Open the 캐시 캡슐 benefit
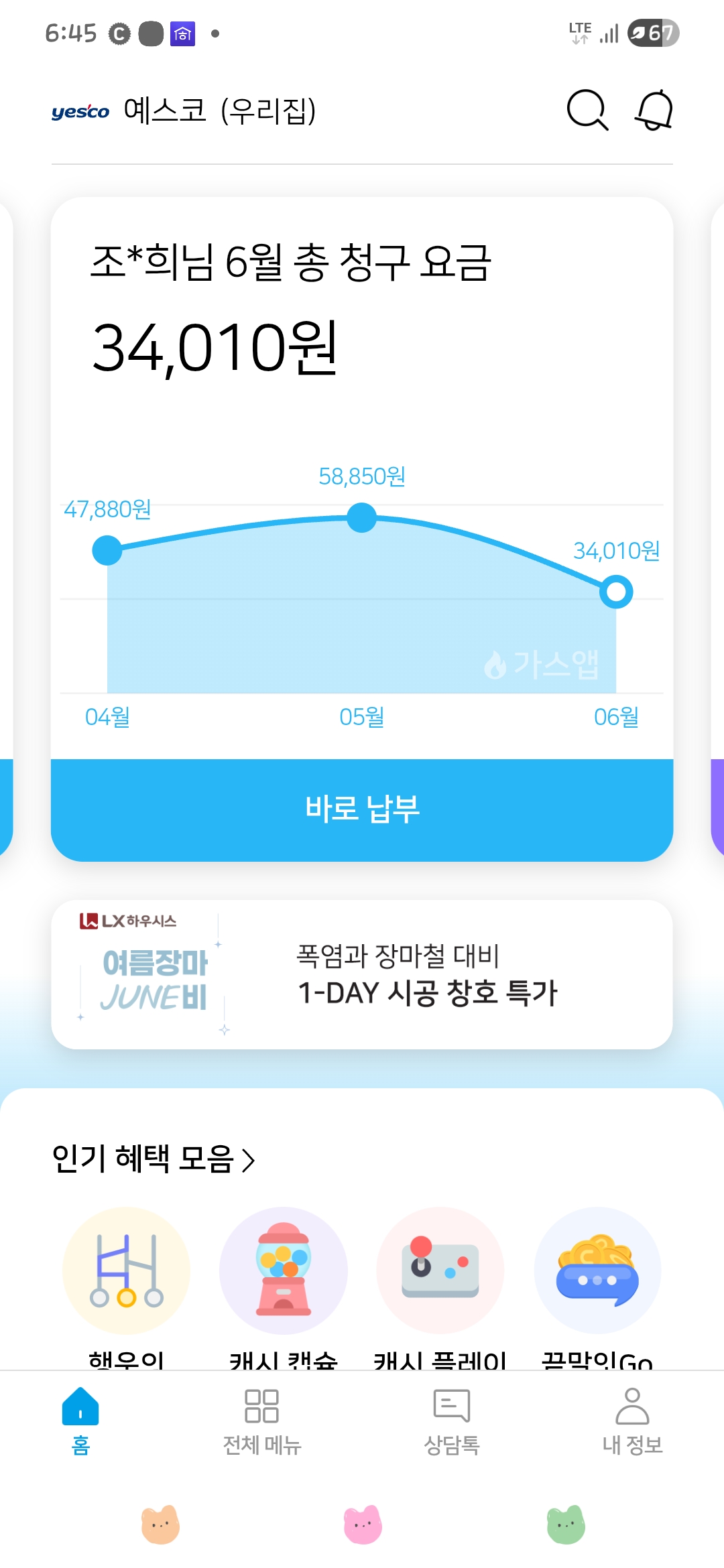The image size is (724, 1568). tap(284, 1271)
